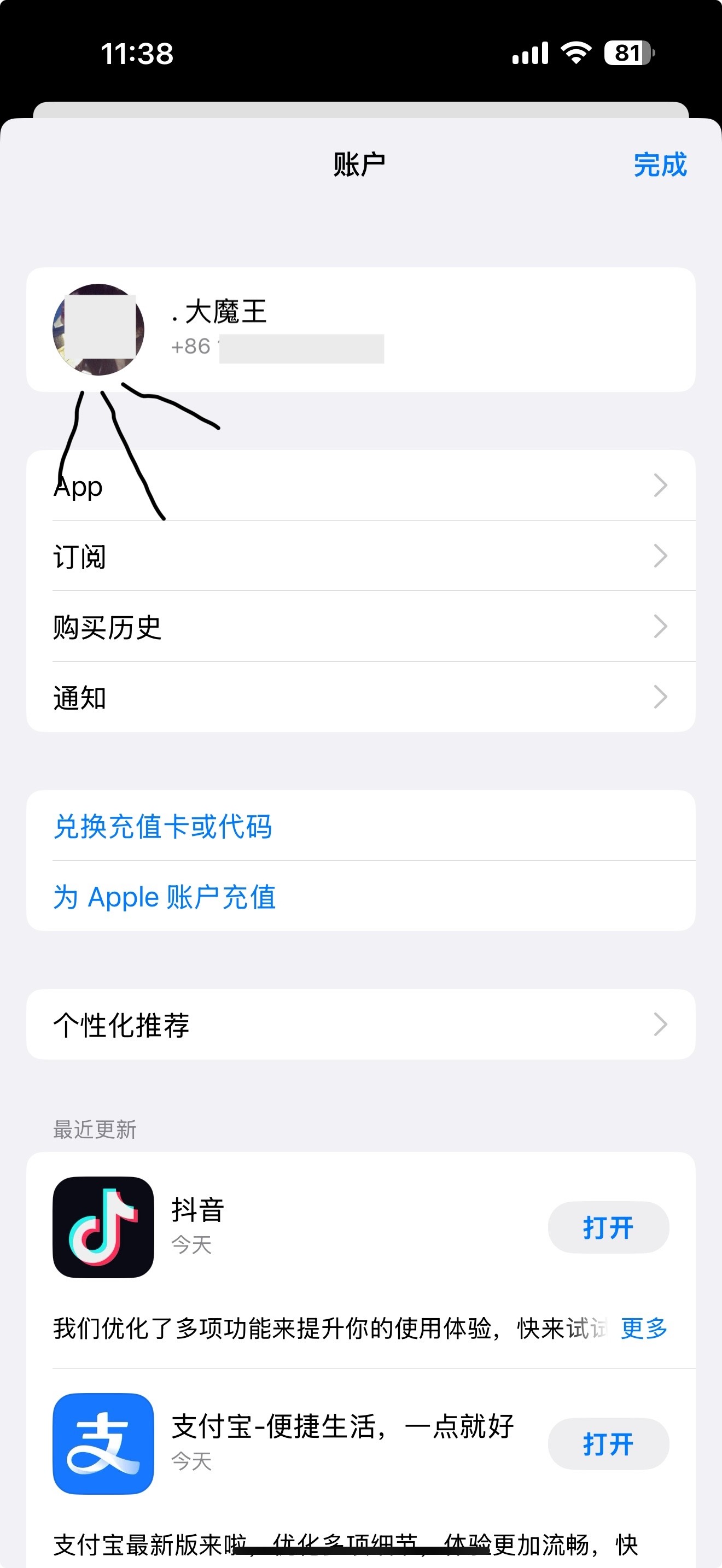Open the 支付宝 app icon

[103, 1443]
